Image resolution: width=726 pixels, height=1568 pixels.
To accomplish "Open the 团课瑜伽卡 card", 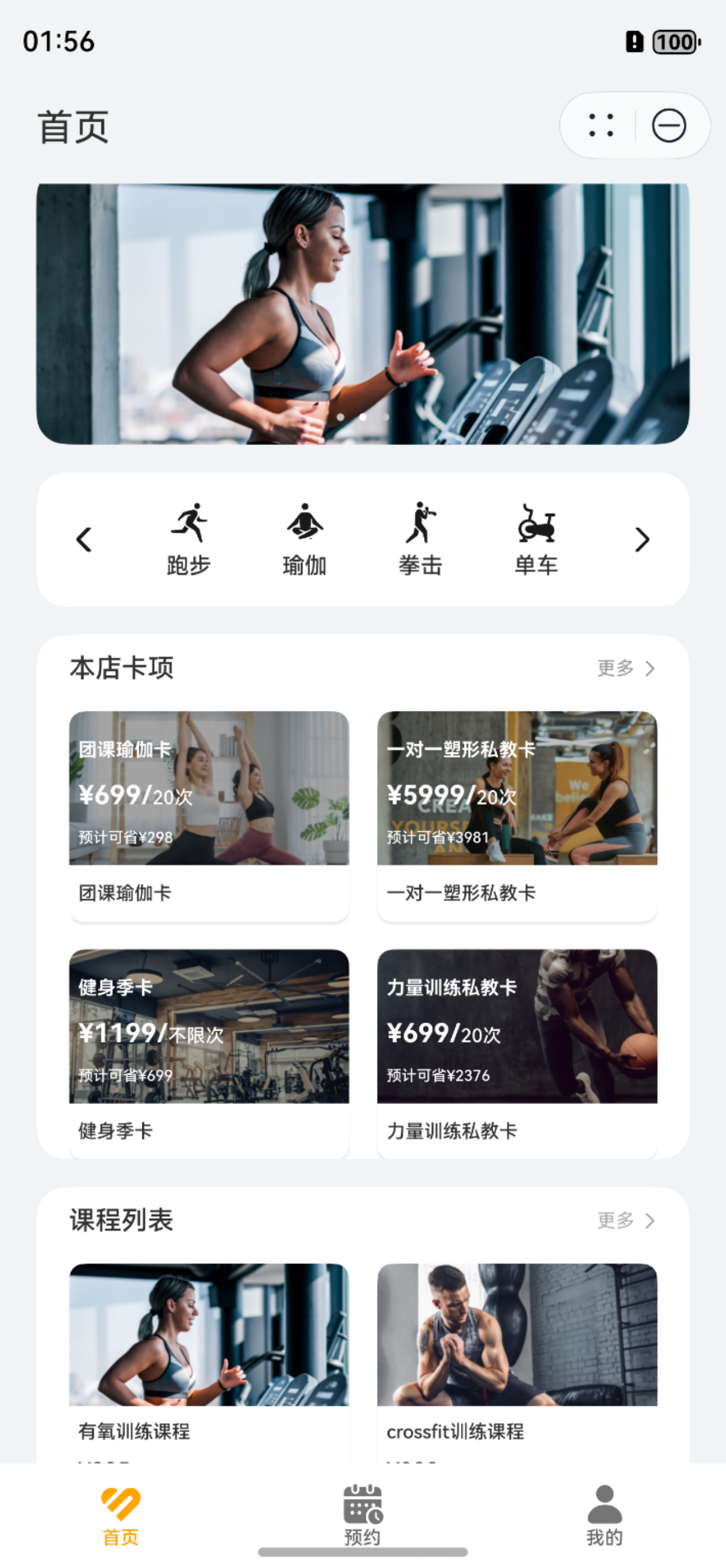I will tap(209, 816).
